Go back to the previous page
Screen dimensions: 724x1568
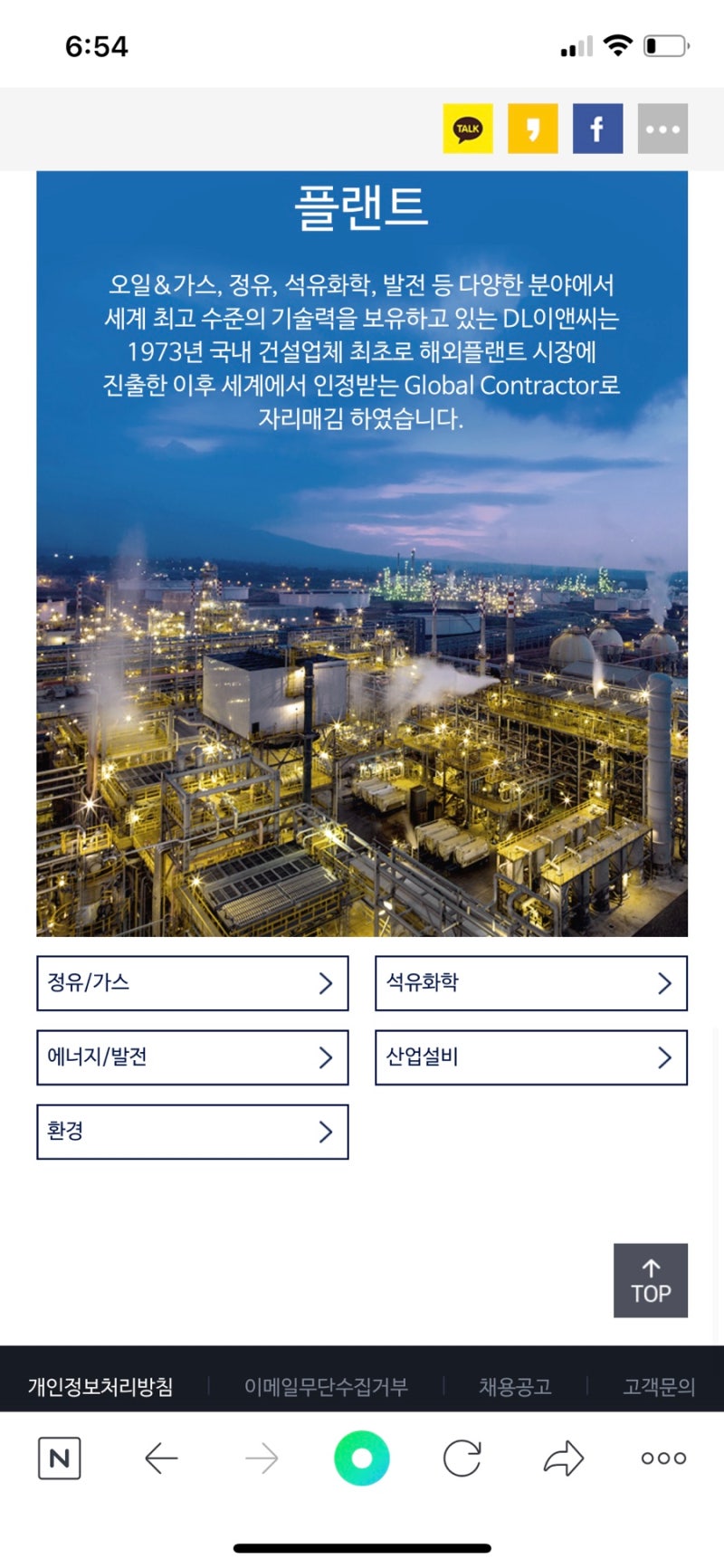click(x=161, y=1458)
